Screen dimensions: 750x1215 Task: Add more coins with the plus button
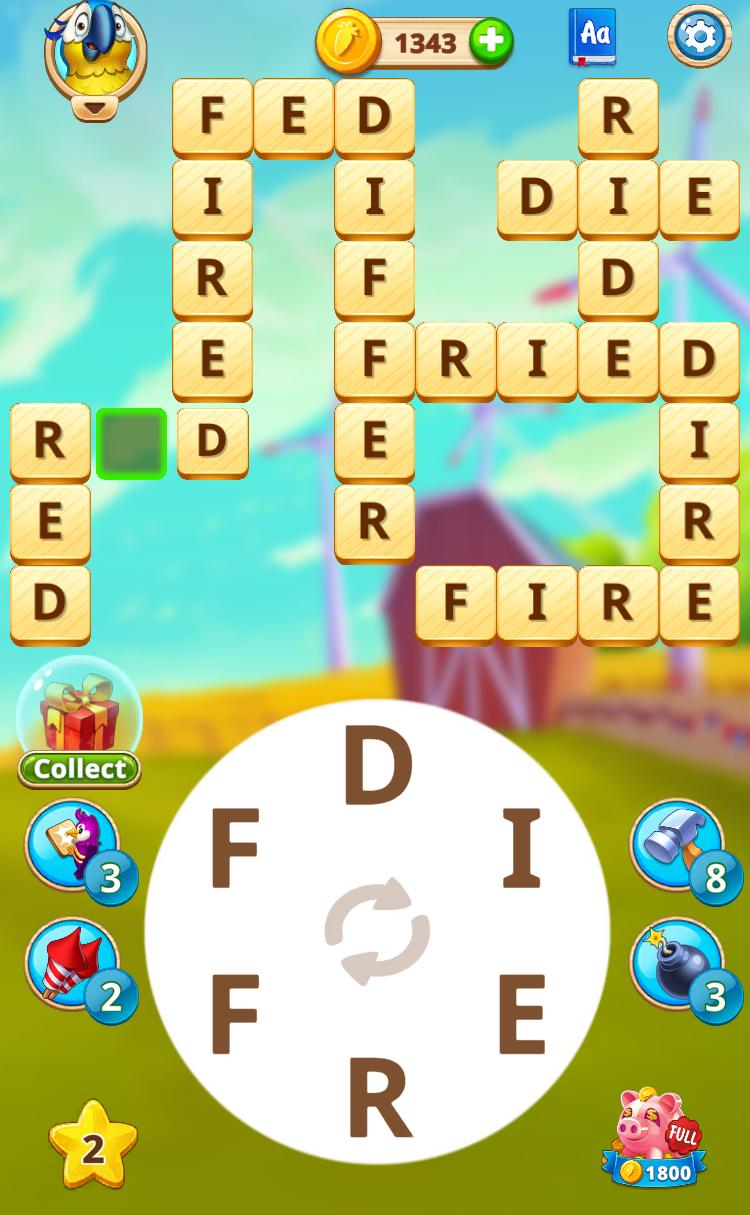(x=491, y=42)
